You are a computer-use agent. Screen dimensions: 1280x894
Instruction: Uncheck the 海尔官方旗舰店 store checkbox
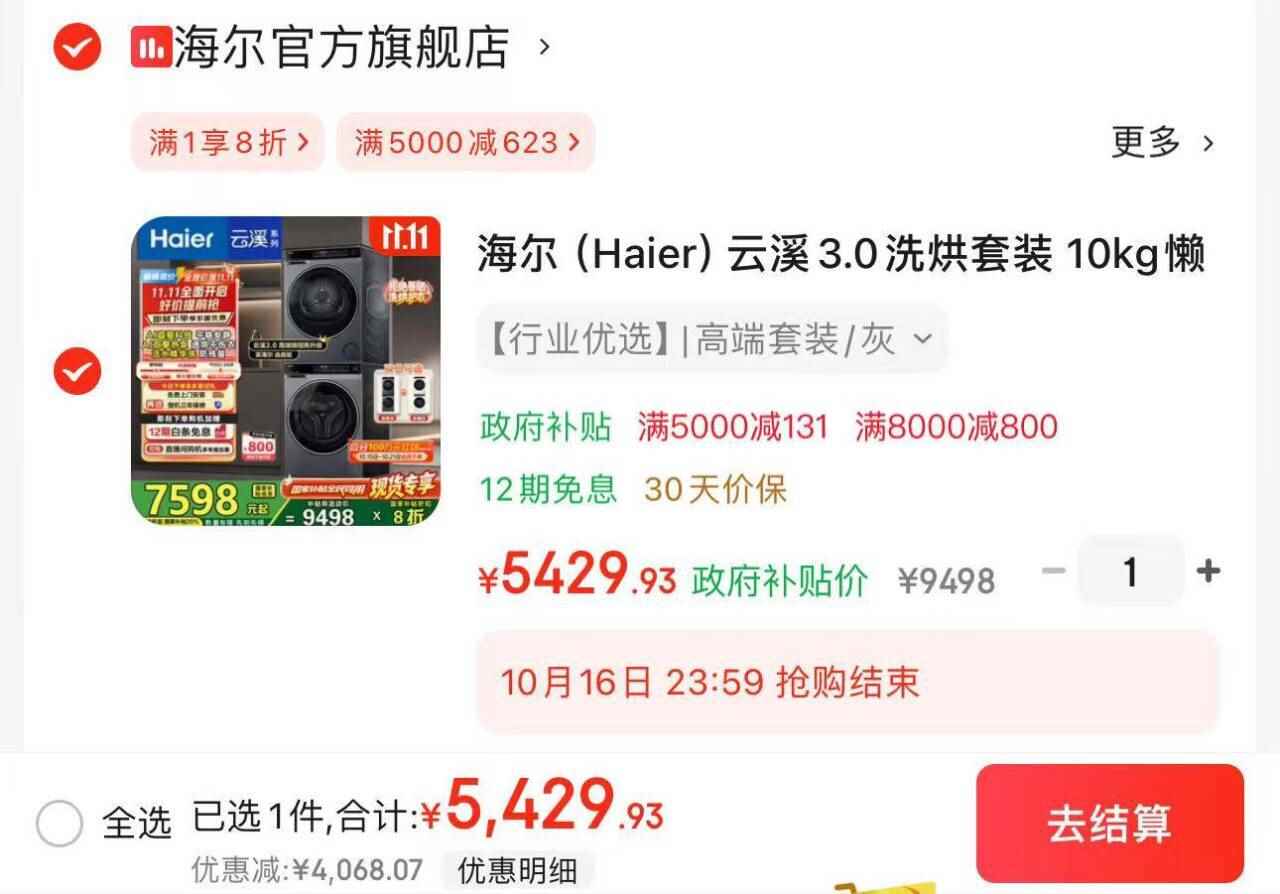point(77,47)
